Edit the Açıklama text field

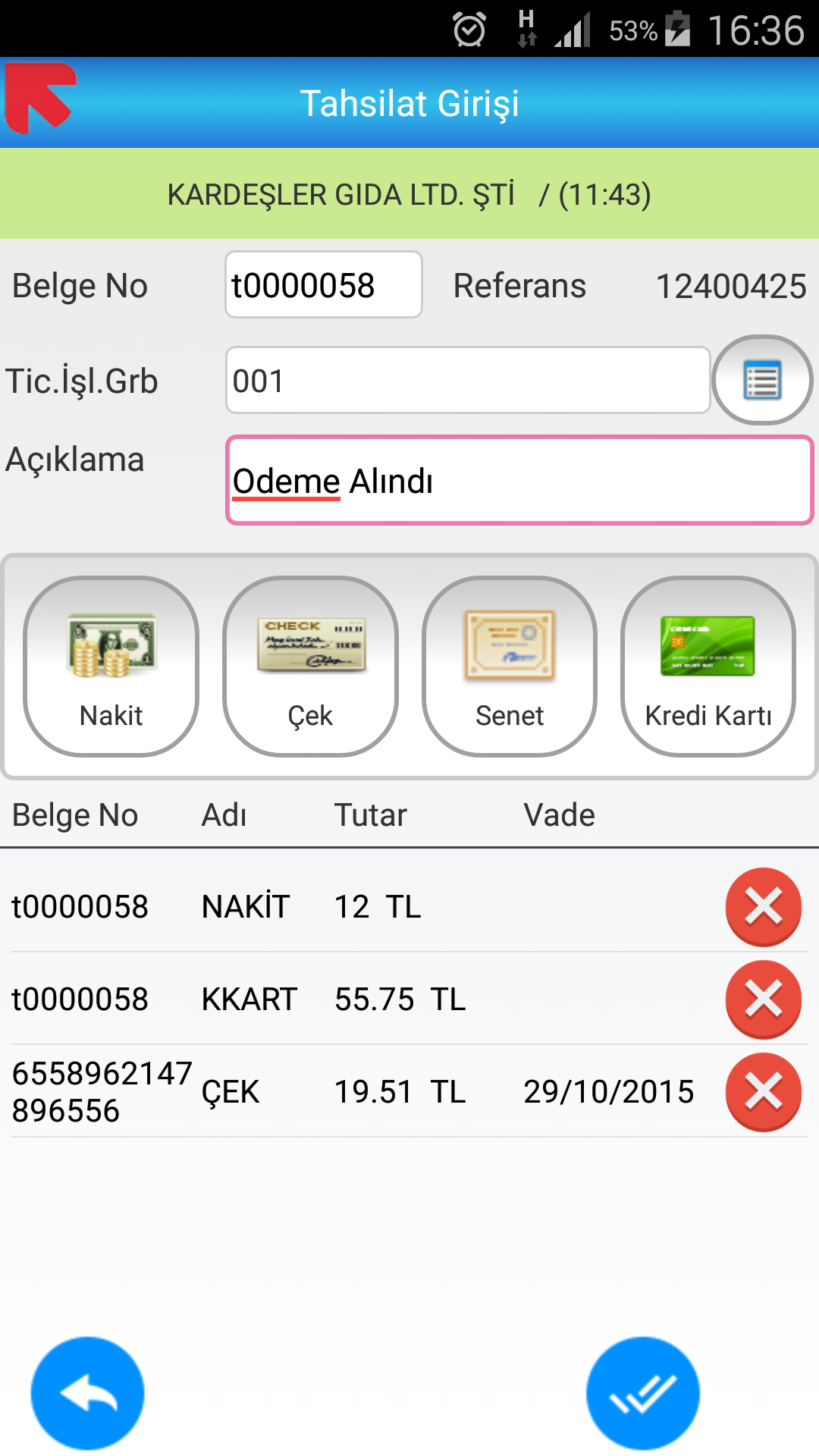tap(519, 480)
